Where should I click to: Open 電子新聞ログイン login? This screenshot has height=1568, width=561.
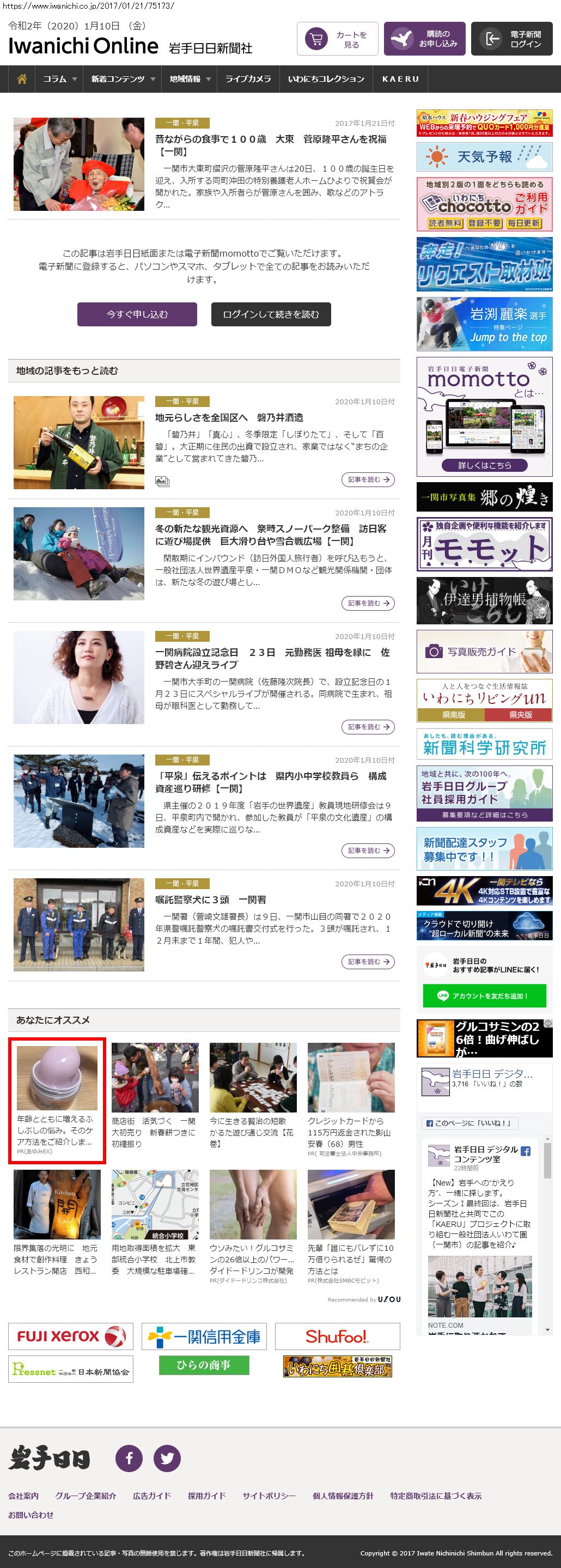click(511, 40)
